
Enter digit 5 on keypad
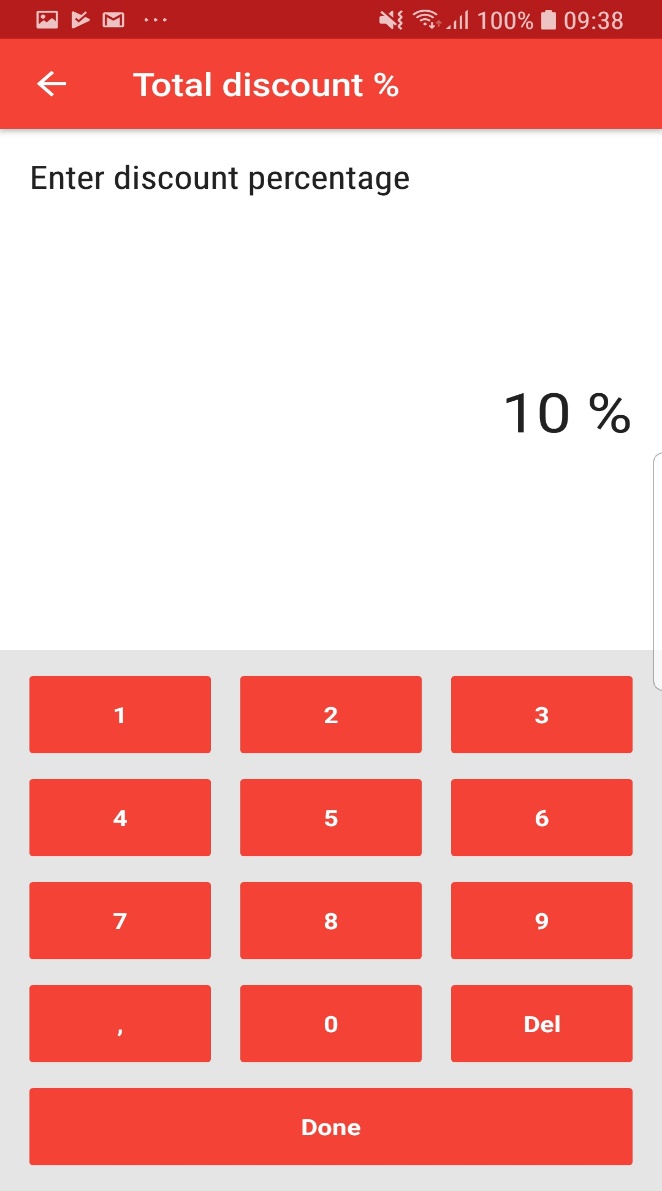click(x=331, y=817)
